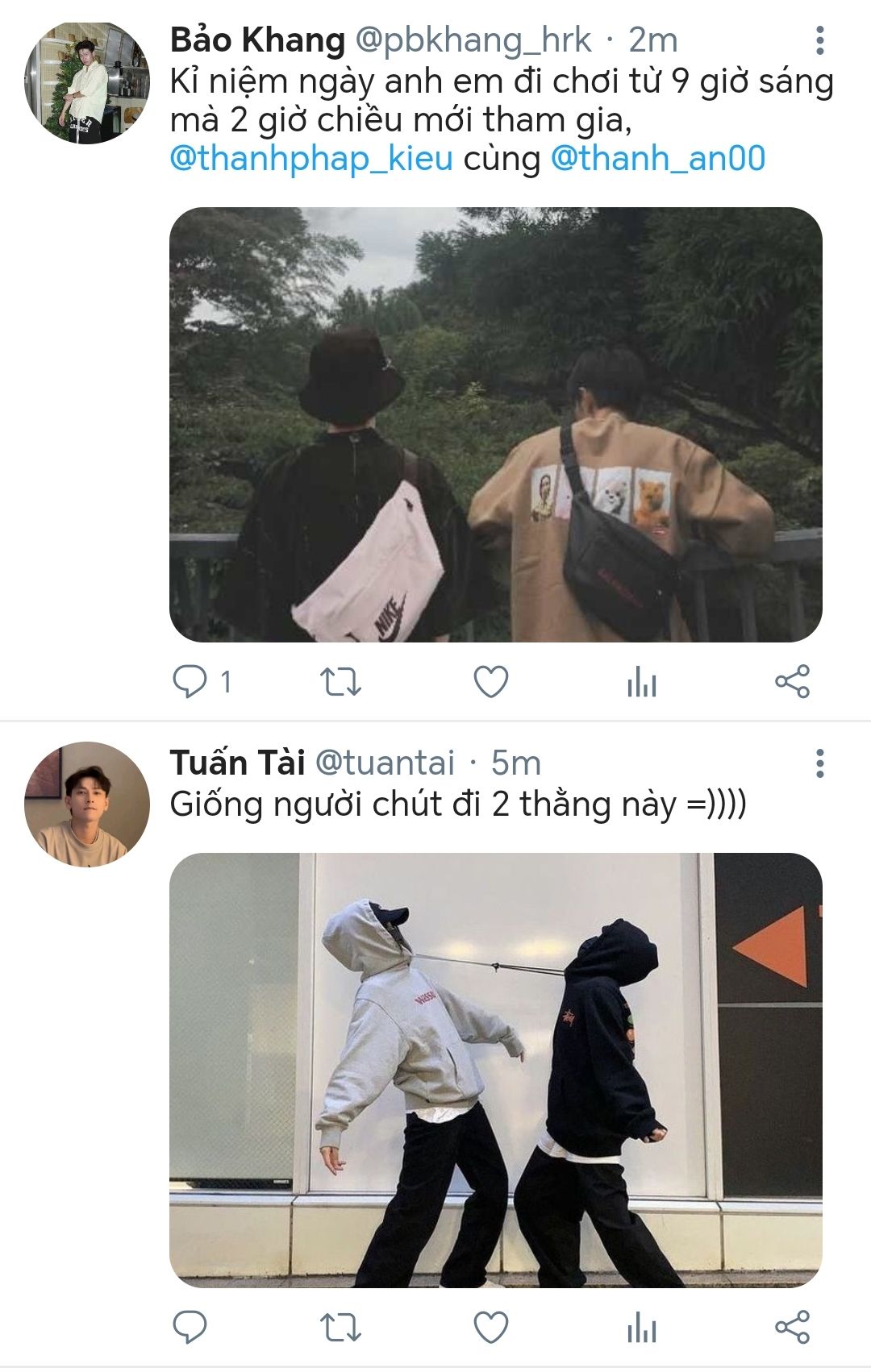Share Bảo Khang's tweet
The height and width of the screenshot is (1372, 871).
(792, 682)
